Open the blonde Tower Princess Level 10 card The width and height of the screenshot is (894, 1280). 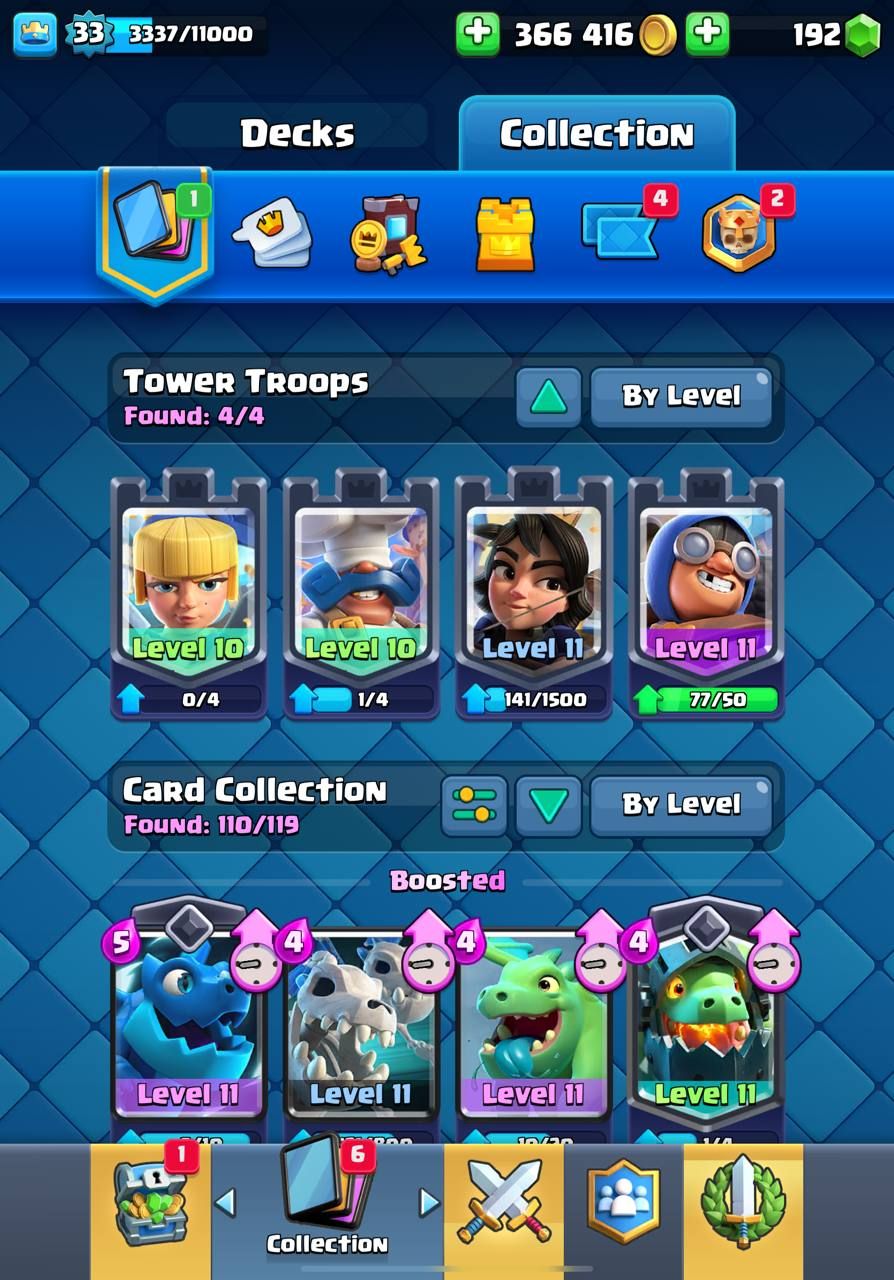[x=188, y=590]
